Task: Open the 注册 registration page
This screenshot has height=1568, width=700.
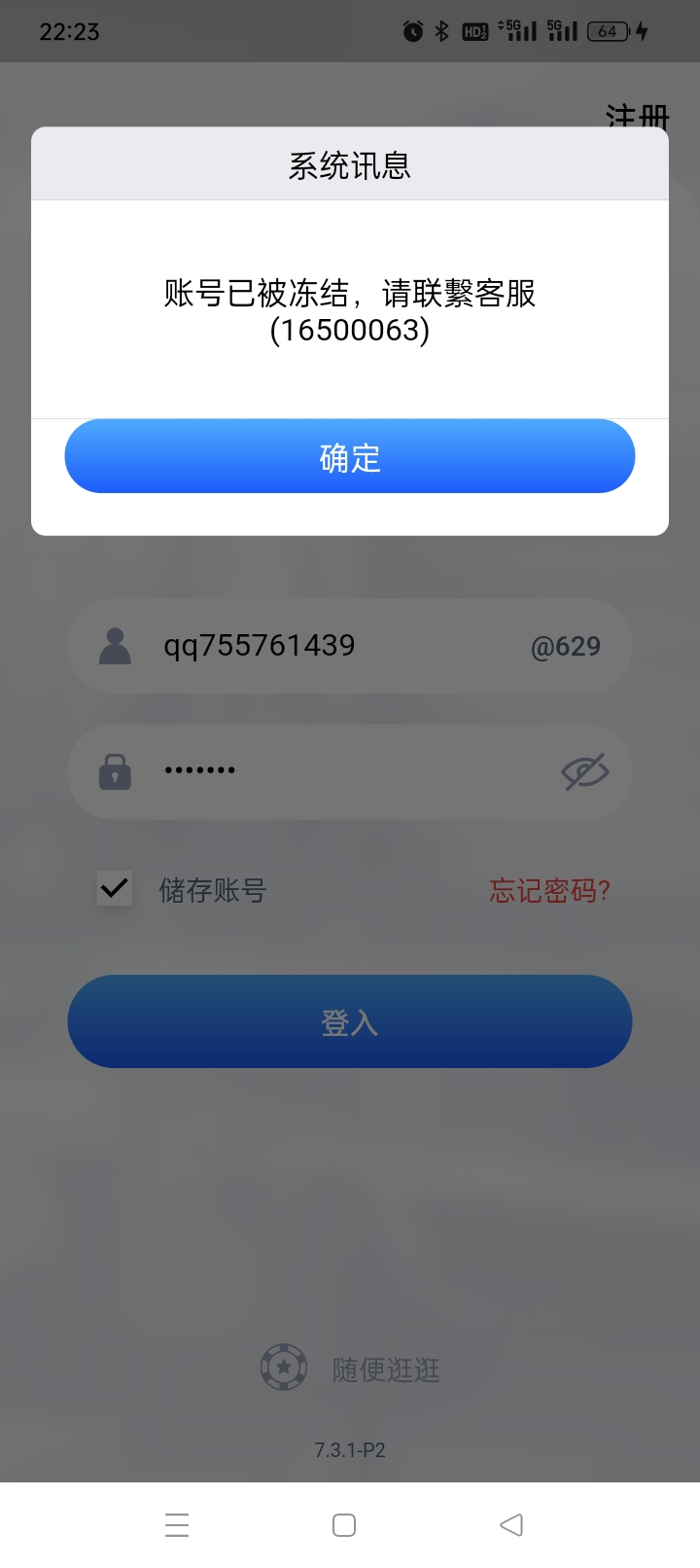Action: (x=637, y=116)
